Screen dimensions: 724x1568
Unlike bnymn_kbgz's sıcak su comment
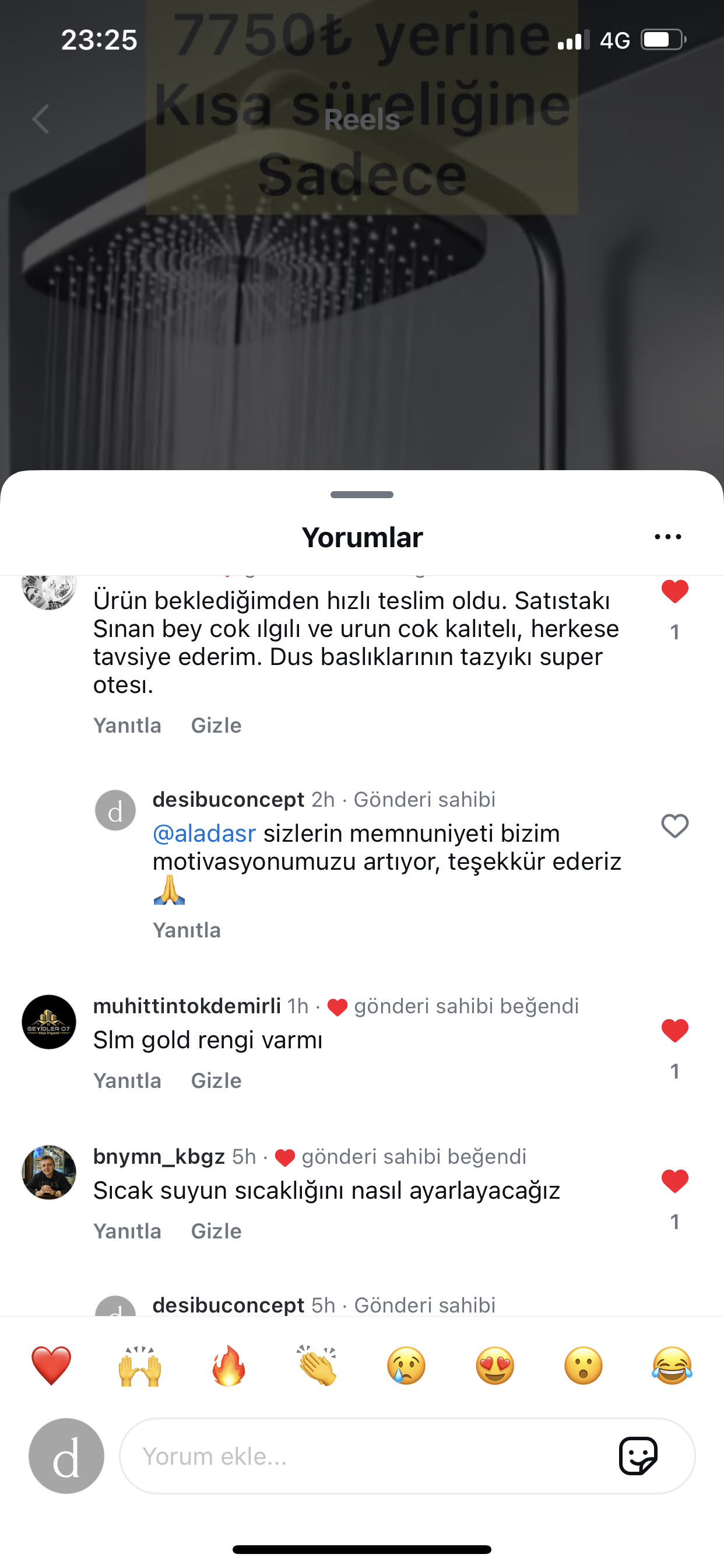[x=674, y=1181]
